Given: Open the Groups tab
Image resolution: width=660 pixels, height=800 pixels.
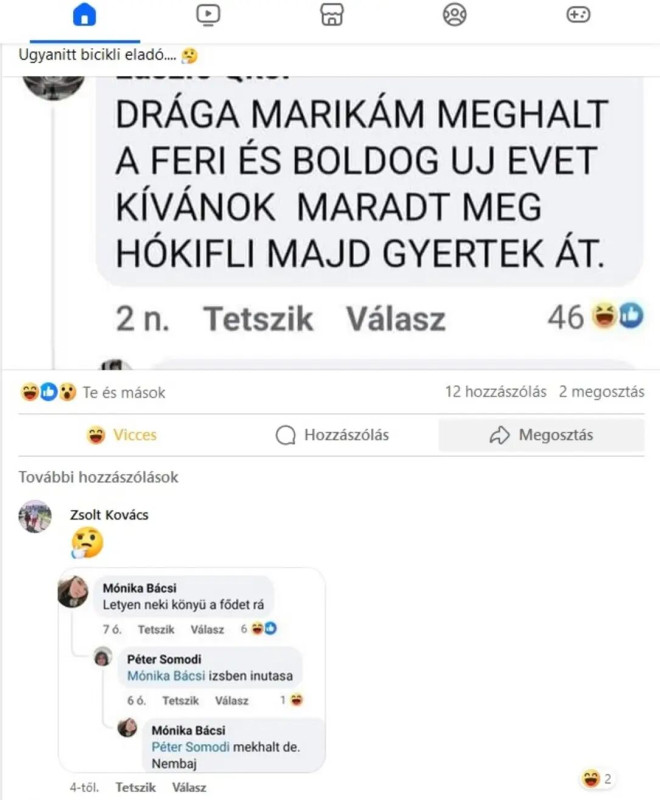Looking at the screenshot, I should tap(455, 14).
